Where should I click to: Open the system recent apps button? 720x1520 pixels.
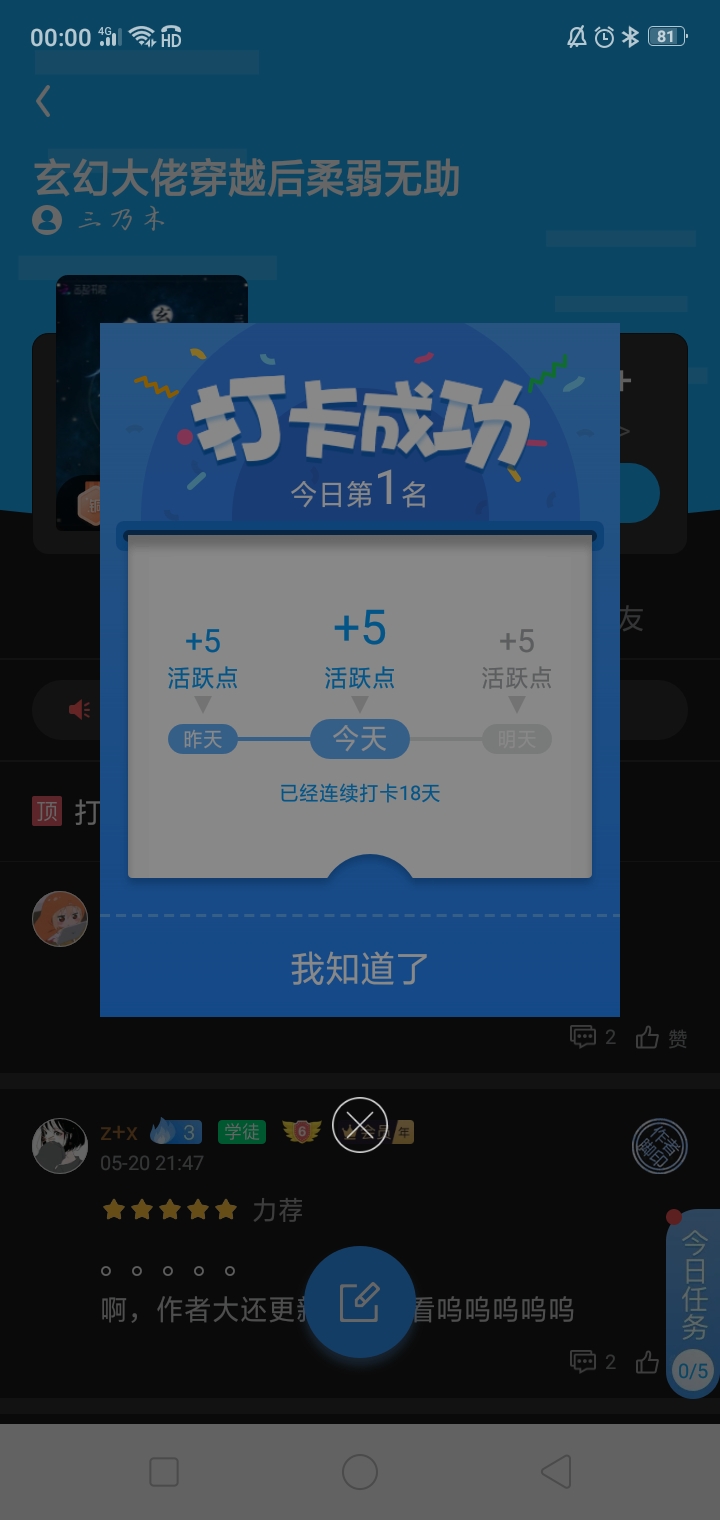point(164,1472)
